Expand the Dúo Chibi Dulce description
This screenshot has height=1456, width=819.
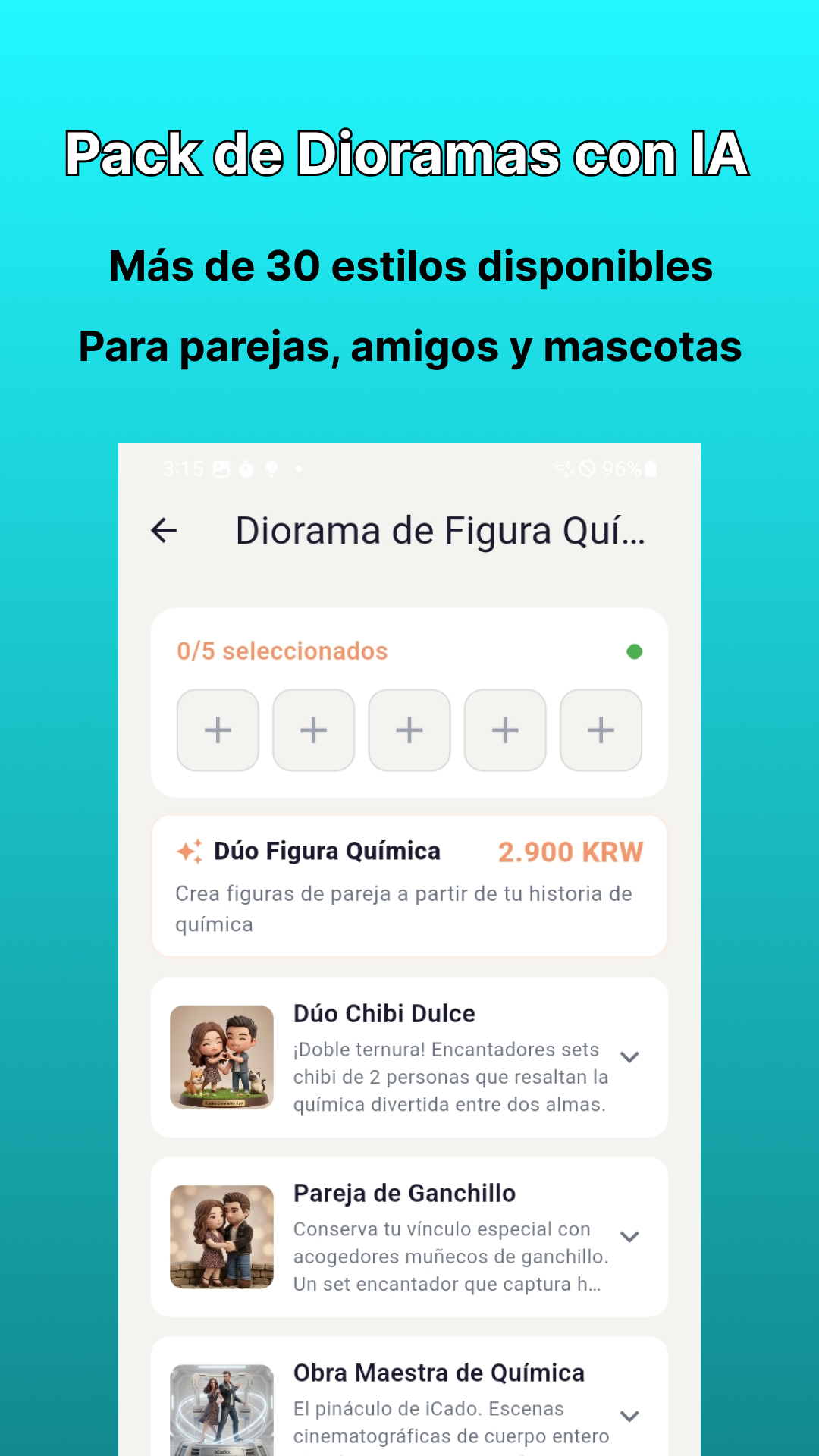(629, 1056)
